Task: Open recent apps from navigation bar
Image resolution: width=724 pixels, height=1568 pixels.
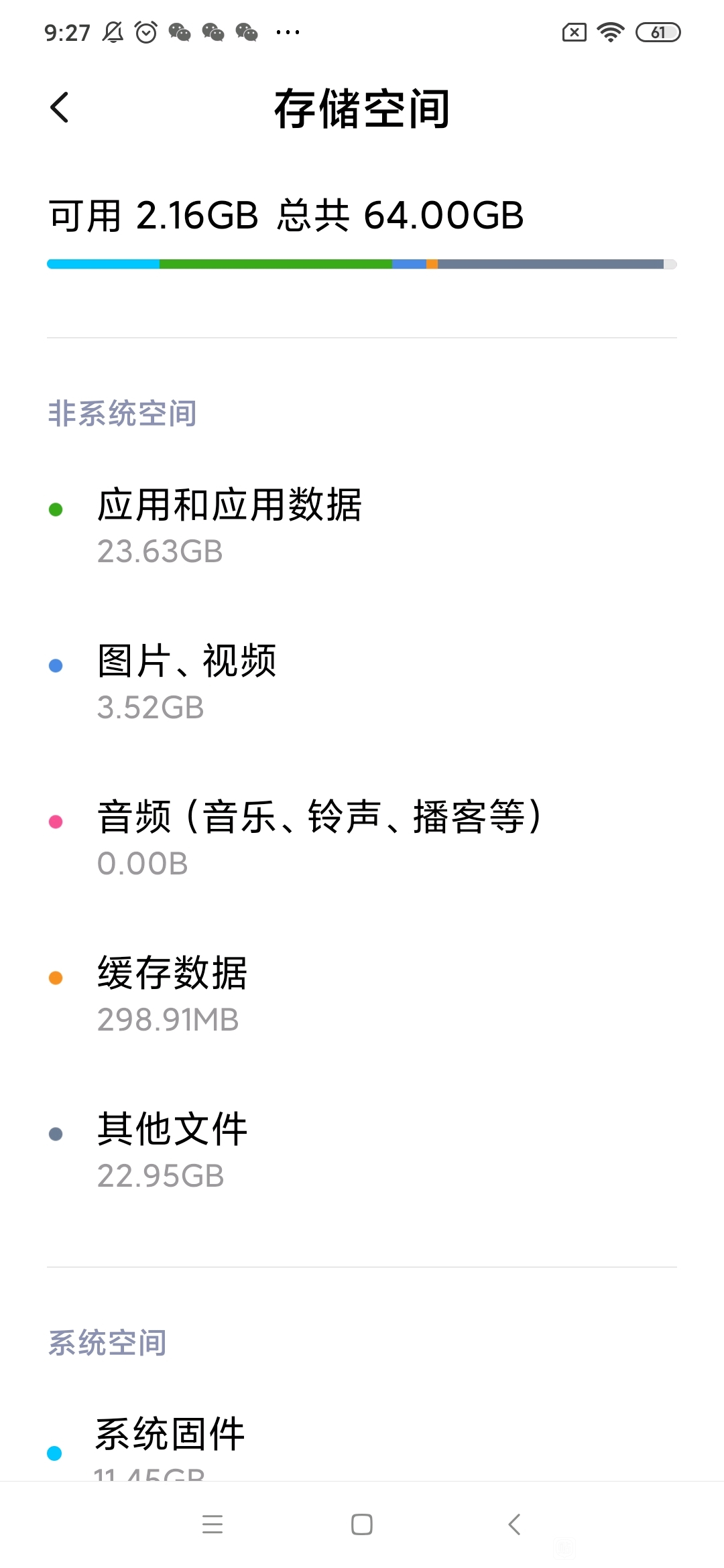Action: click(213, 1524)
